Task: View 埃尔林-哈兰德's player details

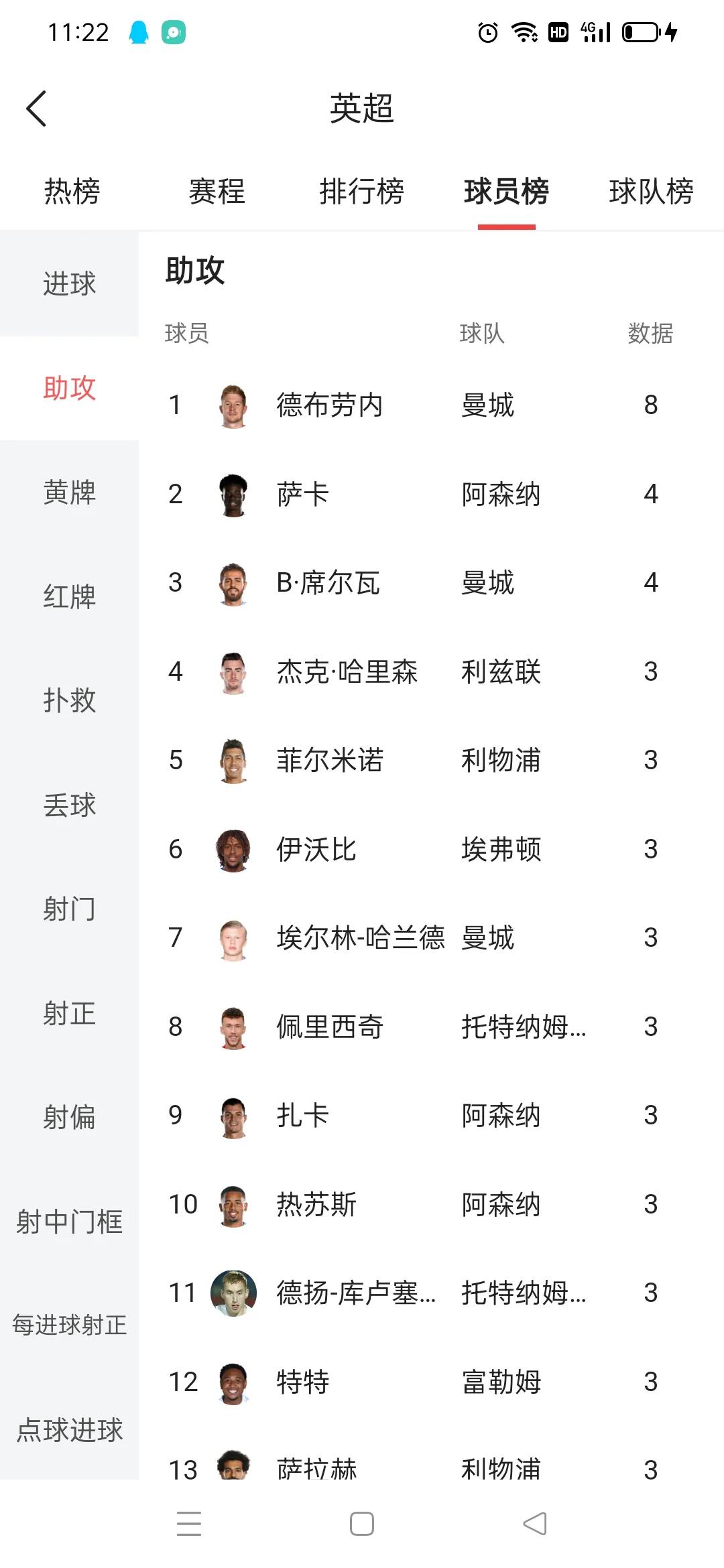Action: pyautogui.click(x=360, y=937)
